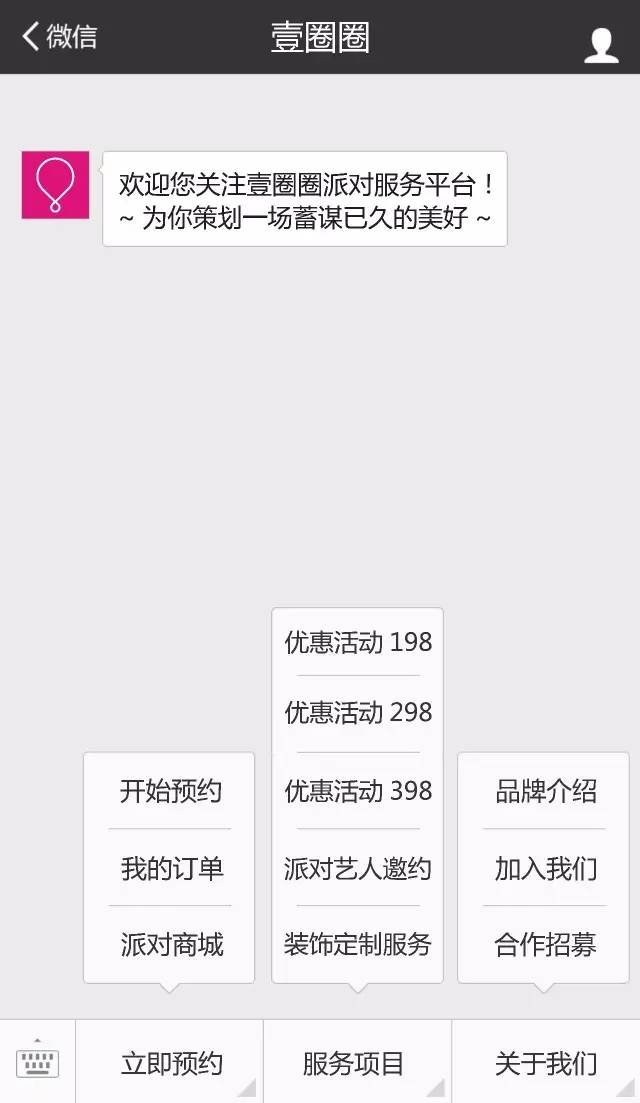
Task: Tap the 壹圈圈 balloon avatar
Action: click(55, 185)
